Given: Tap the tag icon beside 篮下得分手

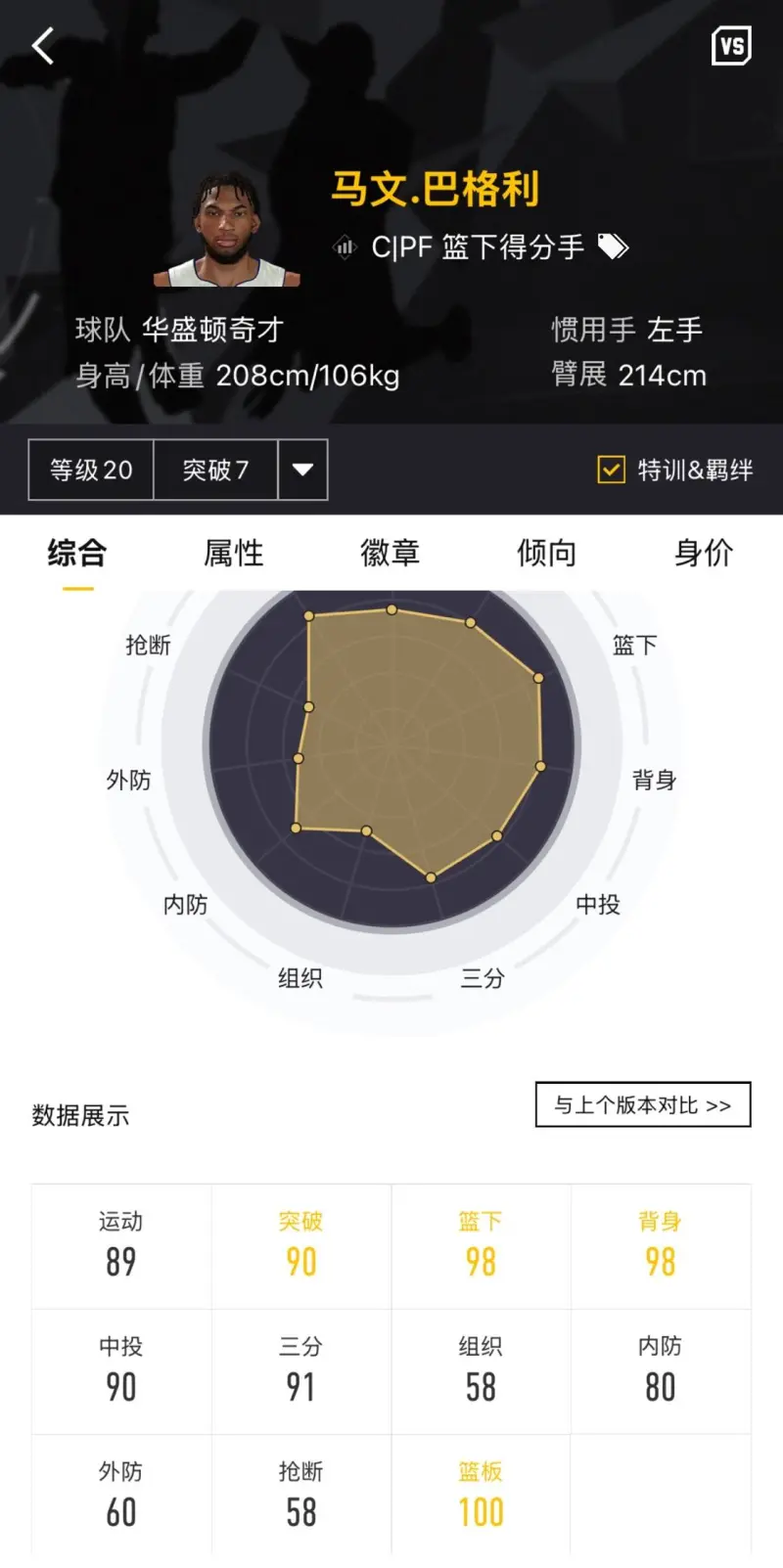Looking at the screenshot, I should [x=614, y=246].
